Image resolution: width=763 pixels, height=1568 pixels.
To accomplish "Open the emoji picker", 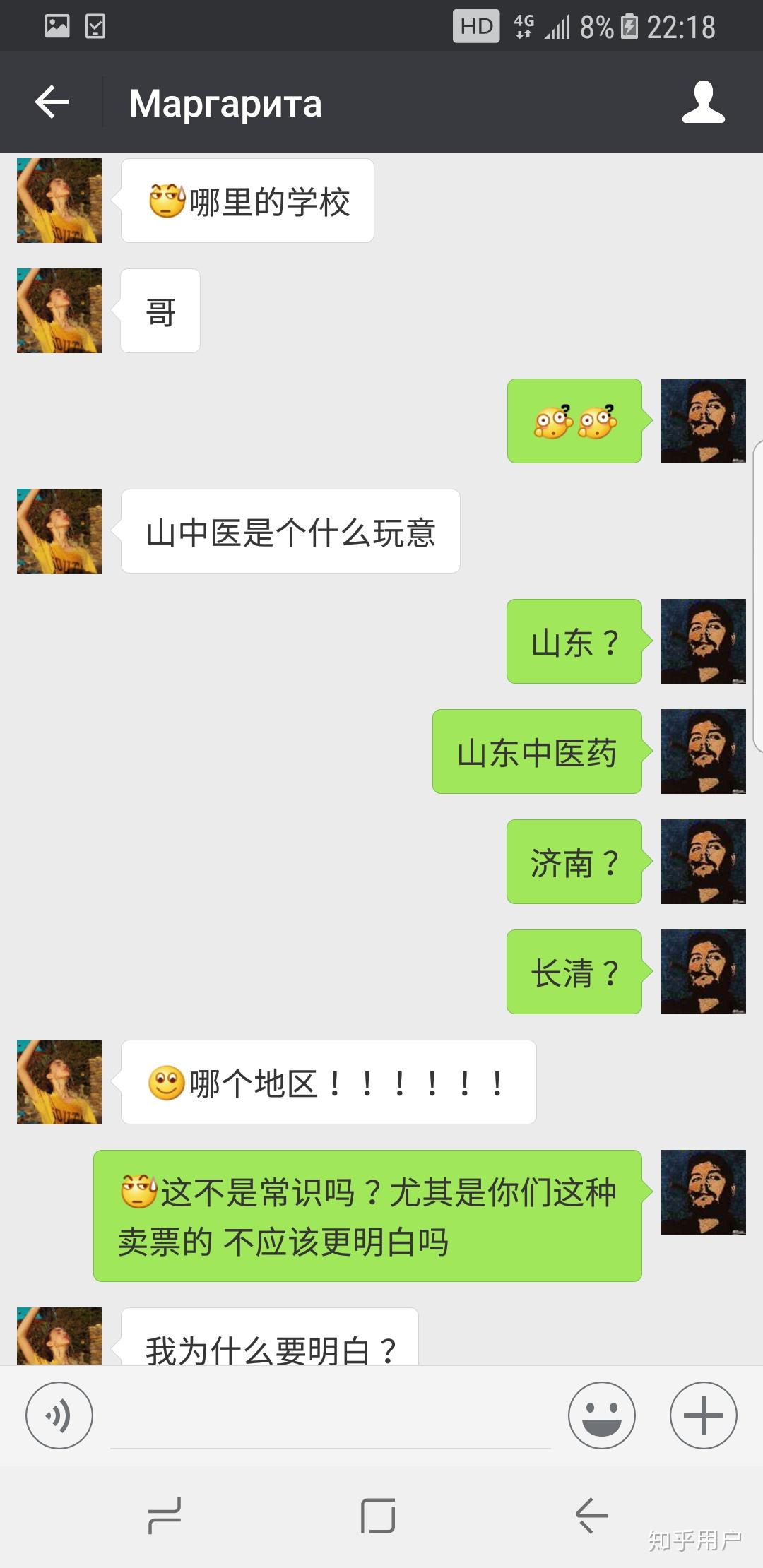I will tap(601, 1415).
